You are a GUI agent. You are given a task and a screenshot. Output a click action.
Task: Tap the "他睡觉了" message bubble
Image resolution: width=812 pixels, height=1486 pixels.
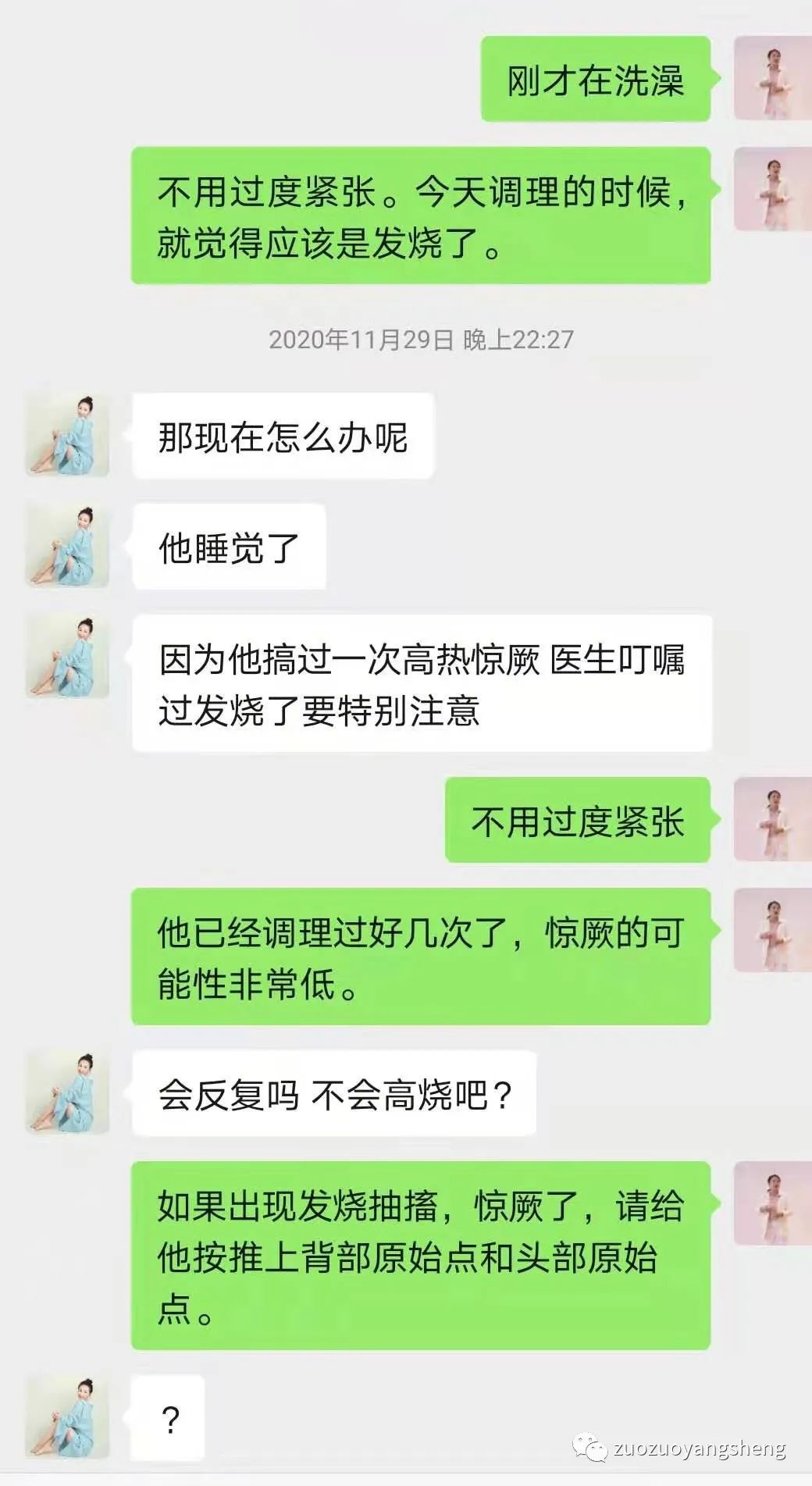click(226, 547)
